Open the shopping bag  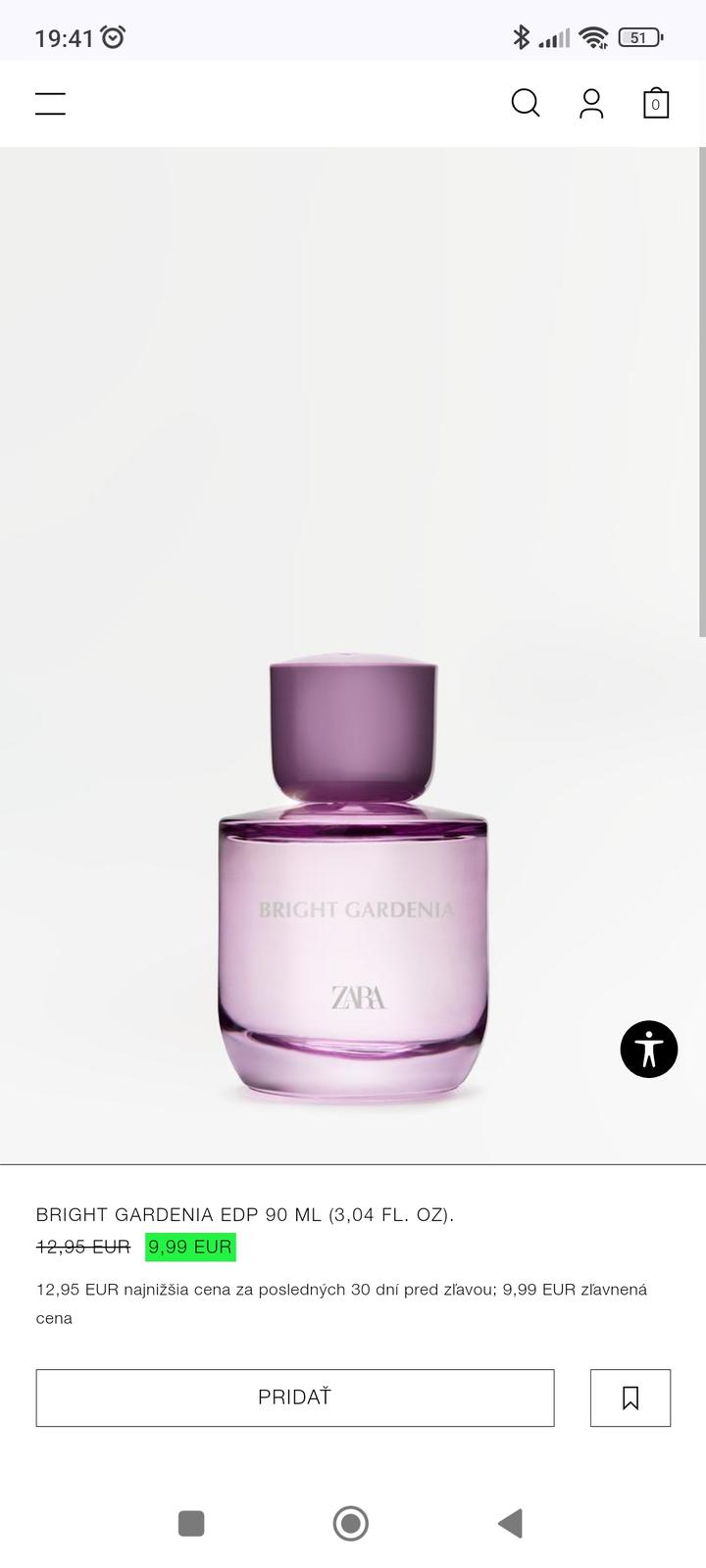tap(656, 103)
